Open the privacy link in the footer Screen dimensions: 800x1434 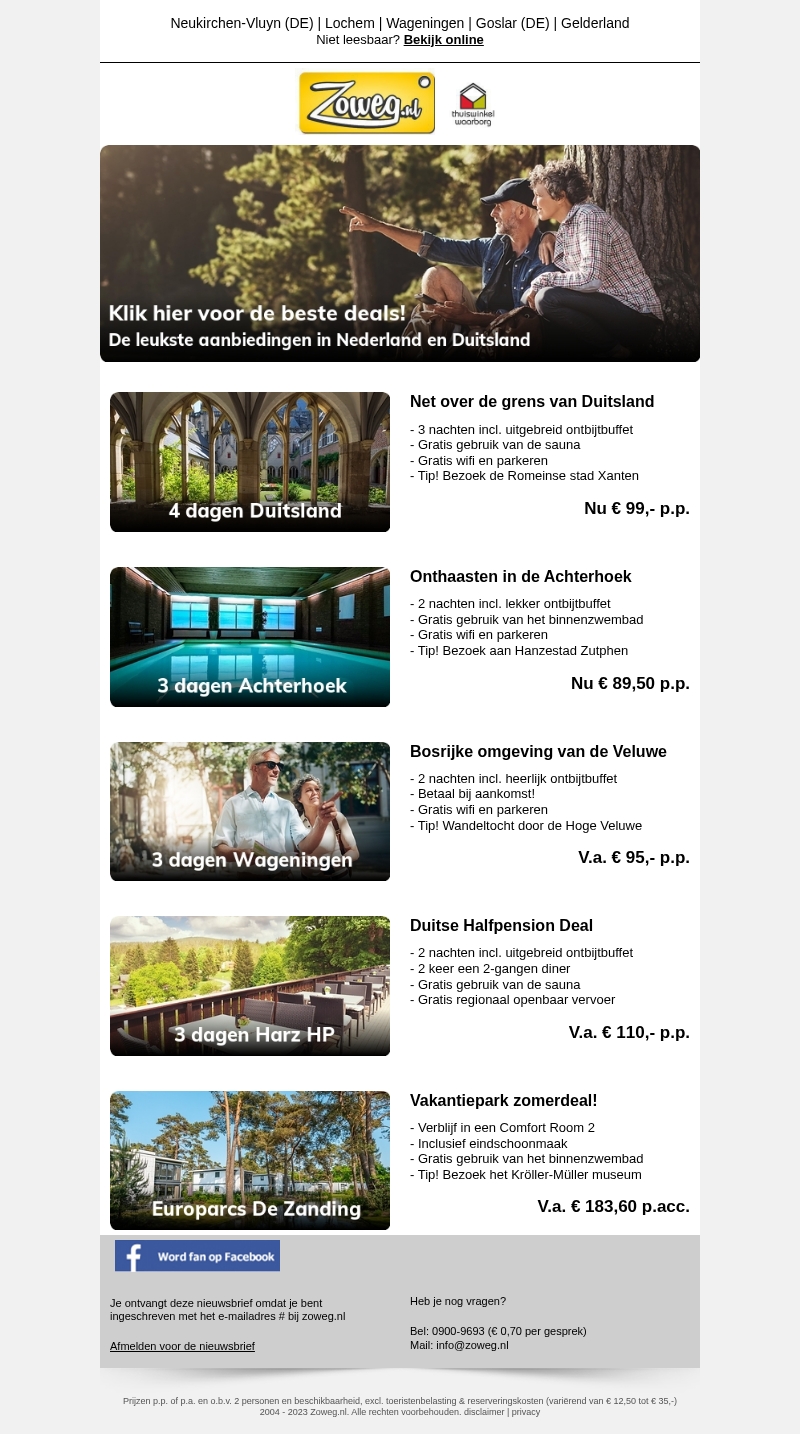click(x=526, y=1412)
